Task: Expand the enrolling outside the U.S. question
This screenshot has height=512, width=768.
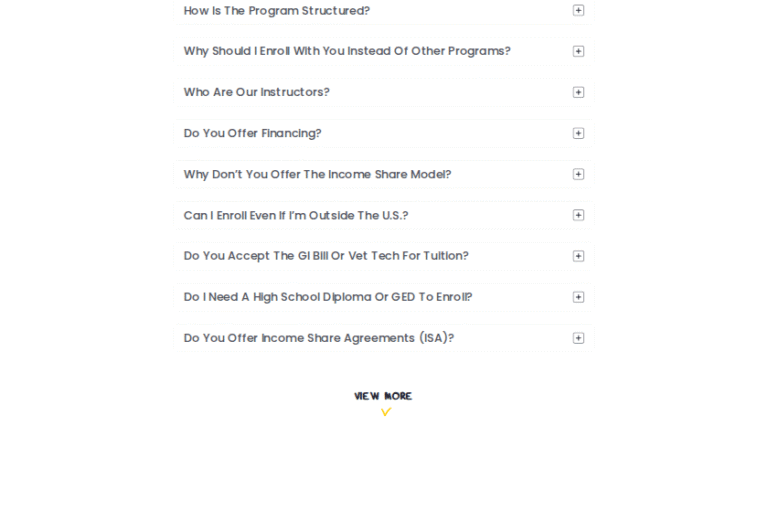Action: 578,215
